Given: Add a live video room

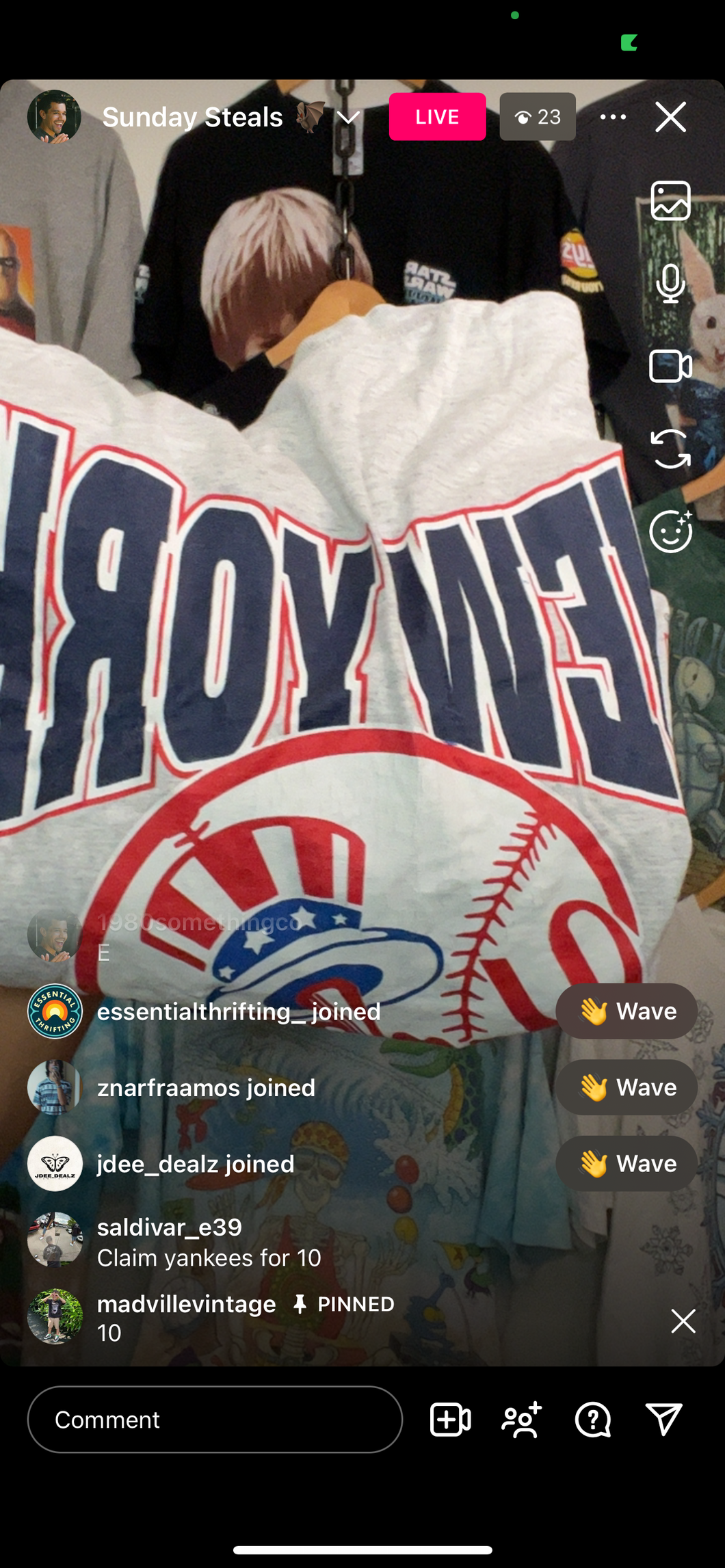Looking at the screenshot, I should 450,1420.
